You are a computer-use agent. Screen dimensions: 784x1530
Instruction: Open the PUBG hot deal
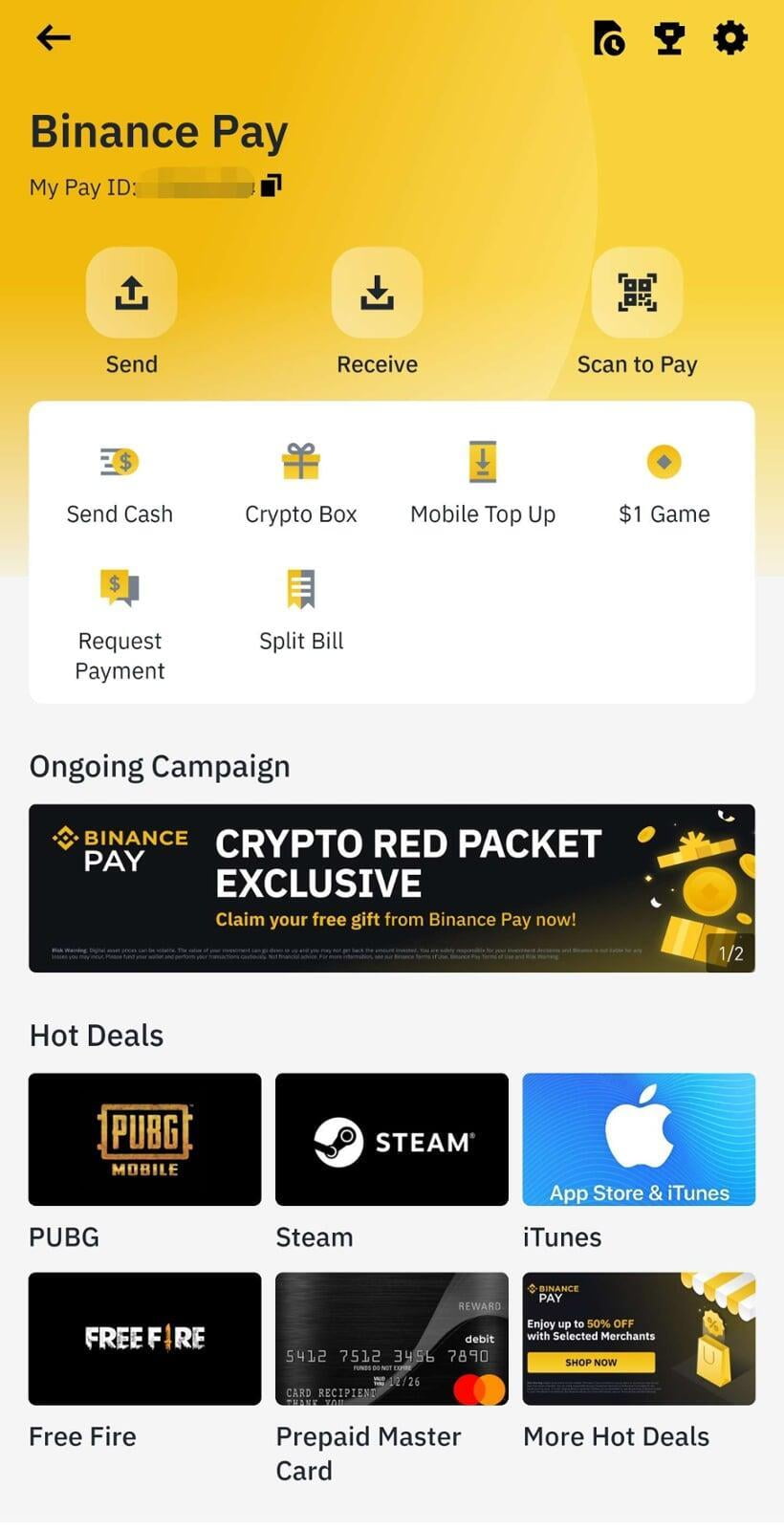coord(144,1139)
